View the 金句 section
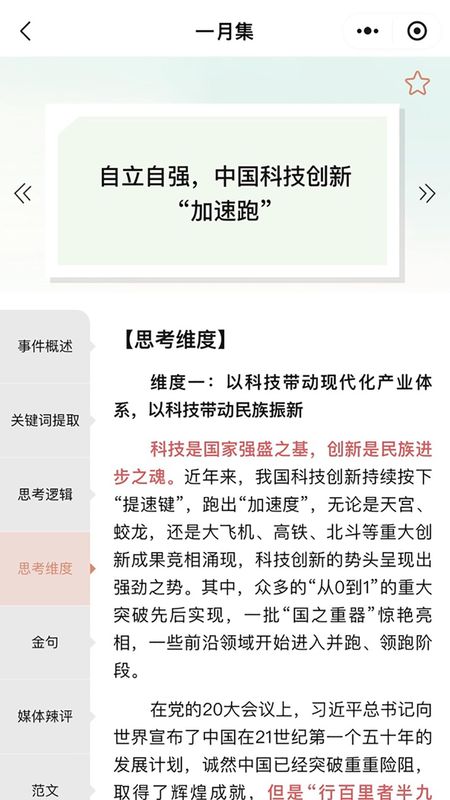Image resolution: width=450 pixels, height=800 pixels. point(45,642)
